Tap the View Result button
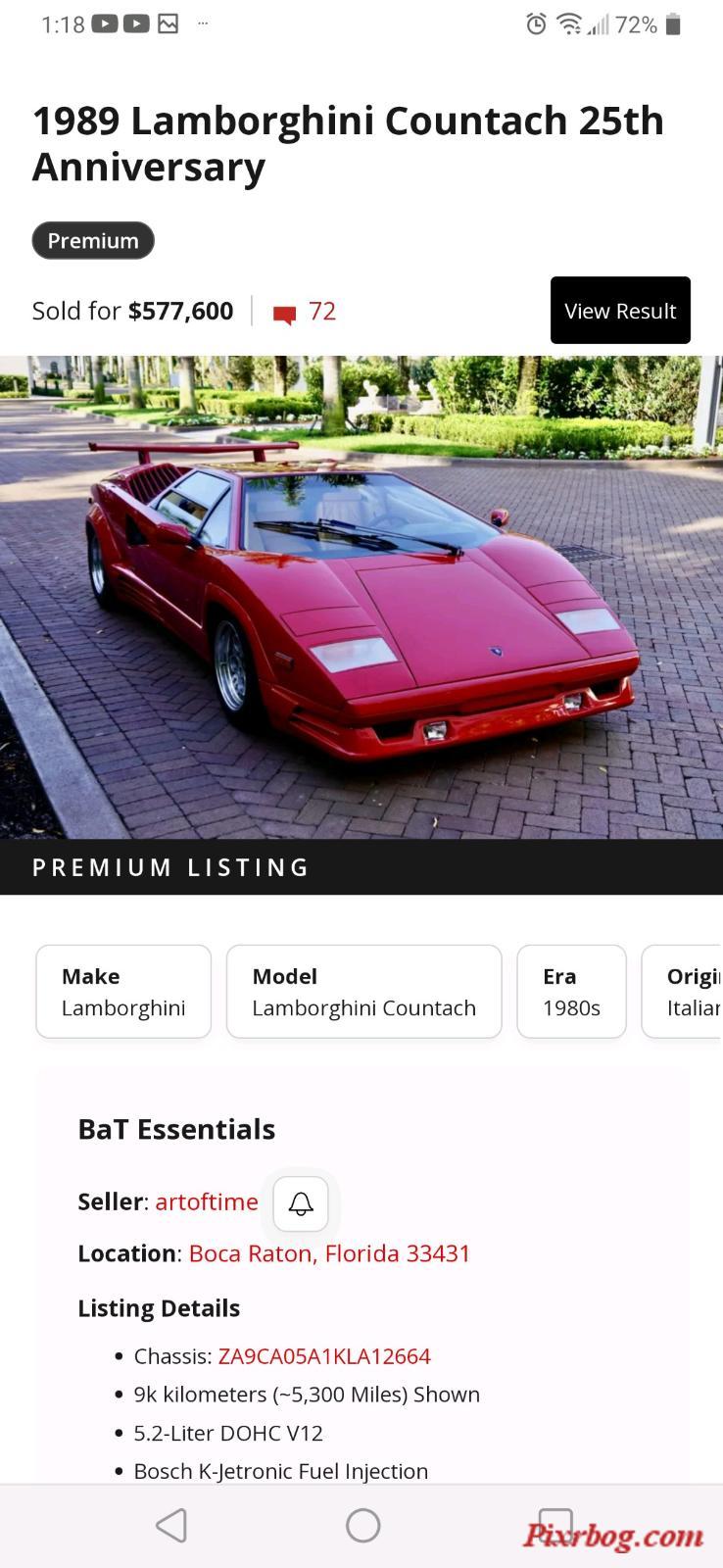This screenshot has height=1568, width=723. pyautogui.click(x=620, y=311)
